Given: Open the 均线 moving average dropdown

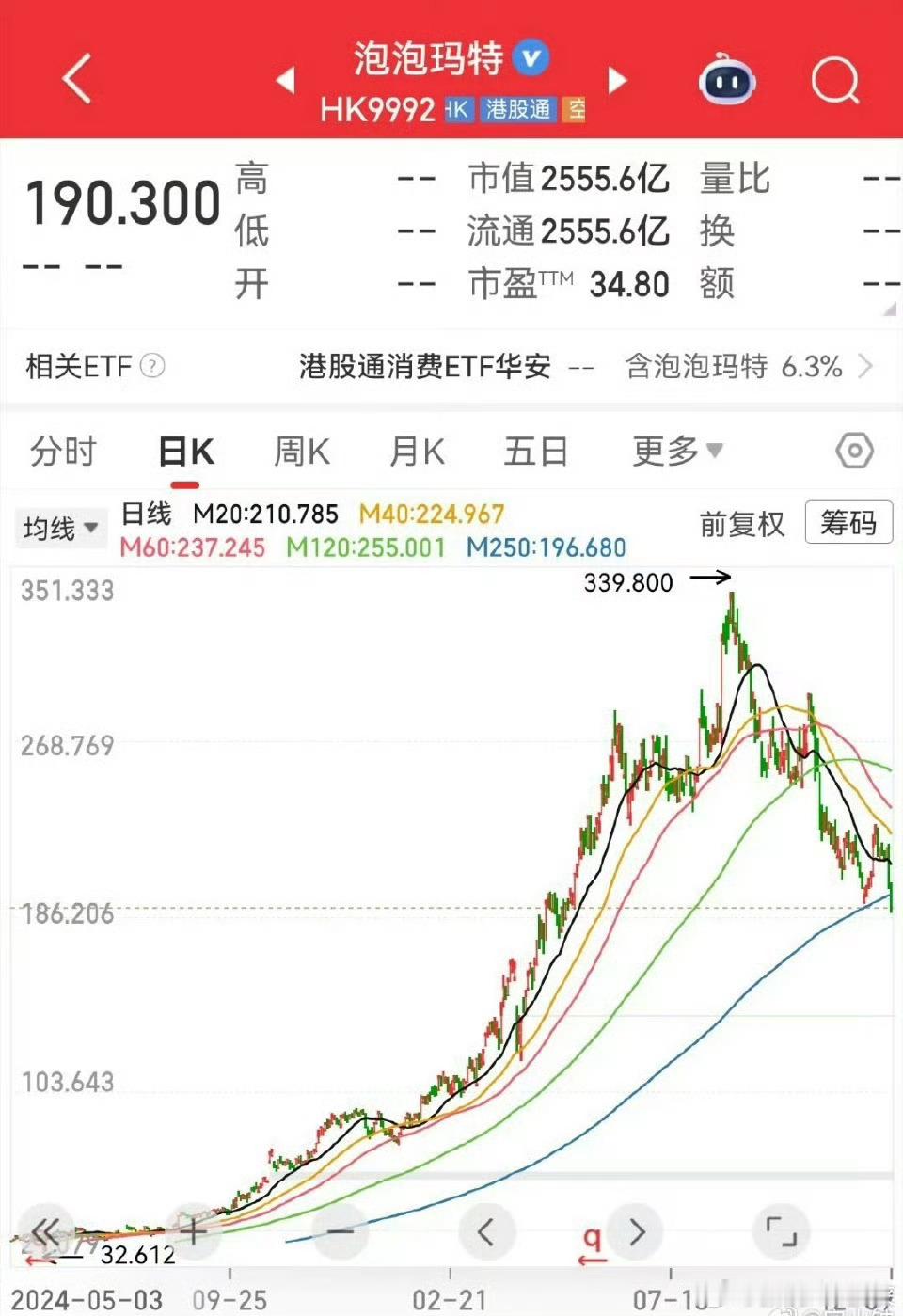Looking at the screenshot, I should pos(59,528).
